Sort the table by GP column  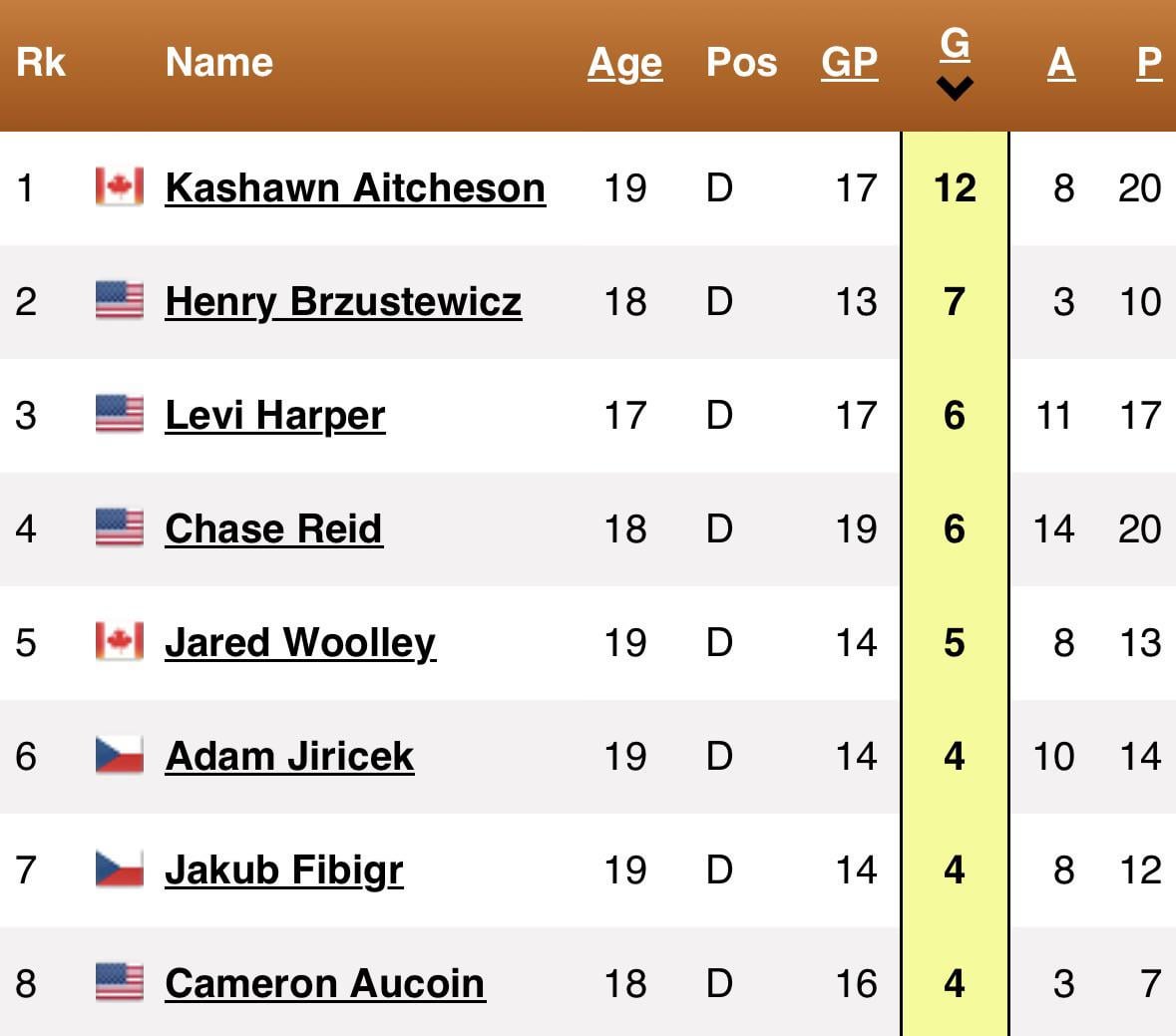[849, 63]
